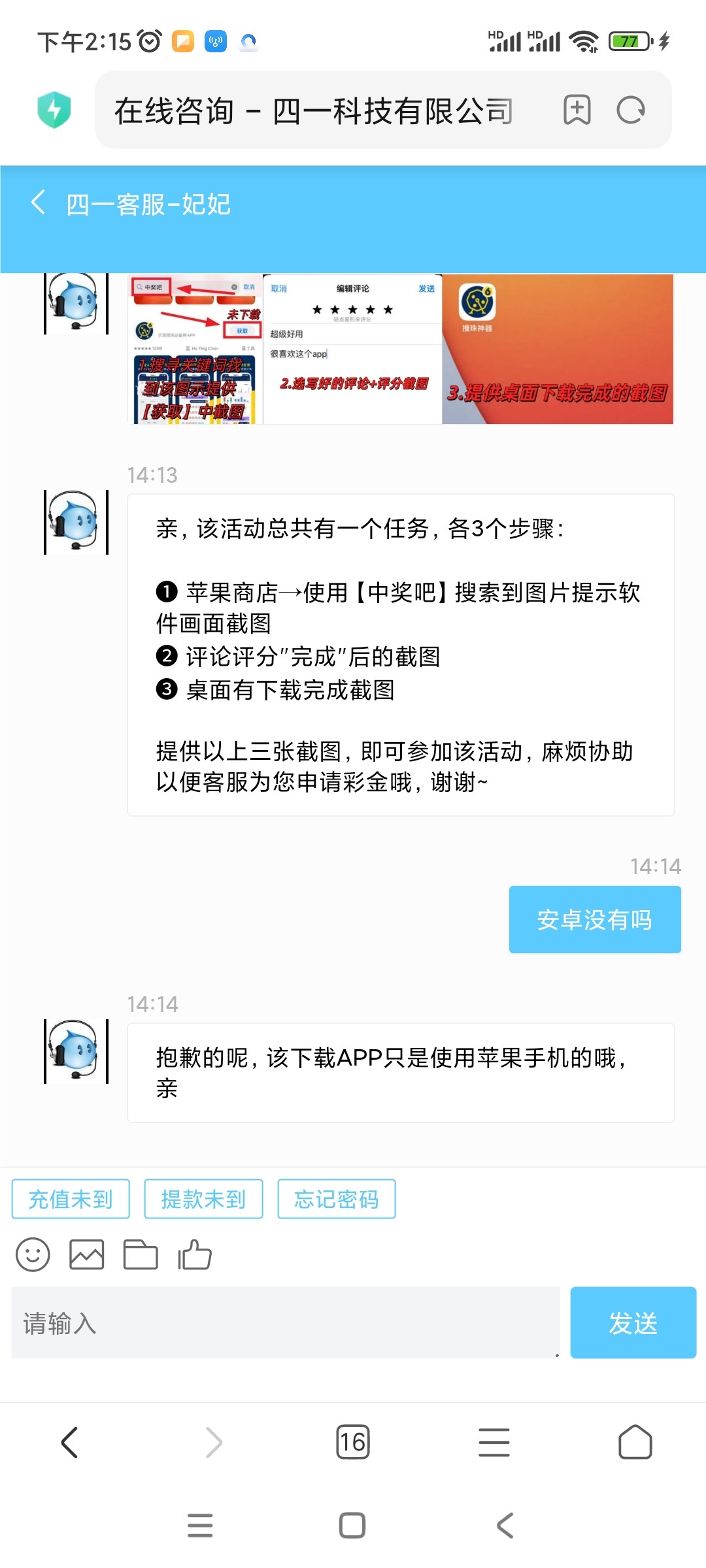Screen dimensions: 706x1568
Task: Send the message with 发送
Action: point(633,1323)
